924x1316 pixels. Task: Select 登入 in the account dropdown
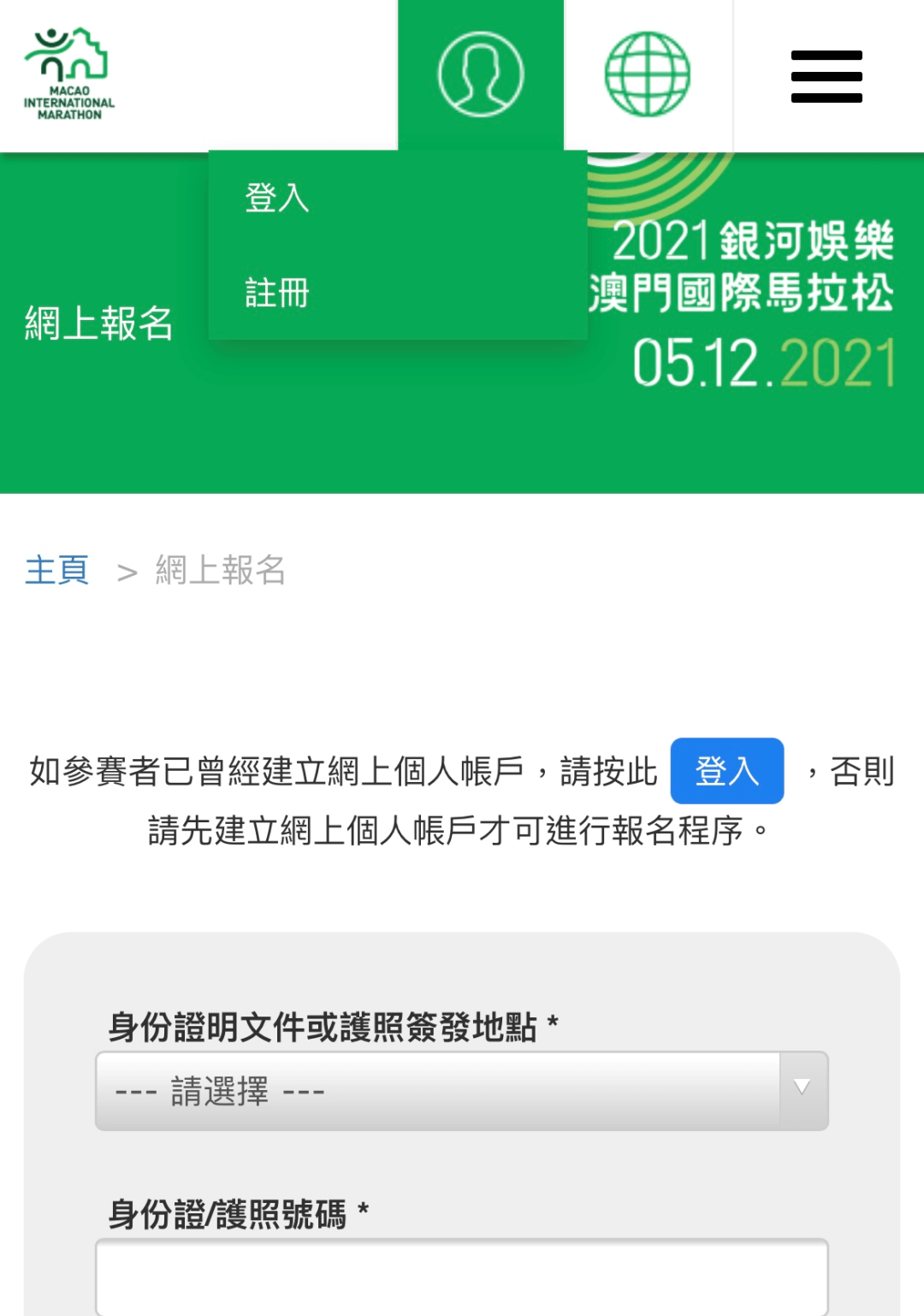coord(277,198)
